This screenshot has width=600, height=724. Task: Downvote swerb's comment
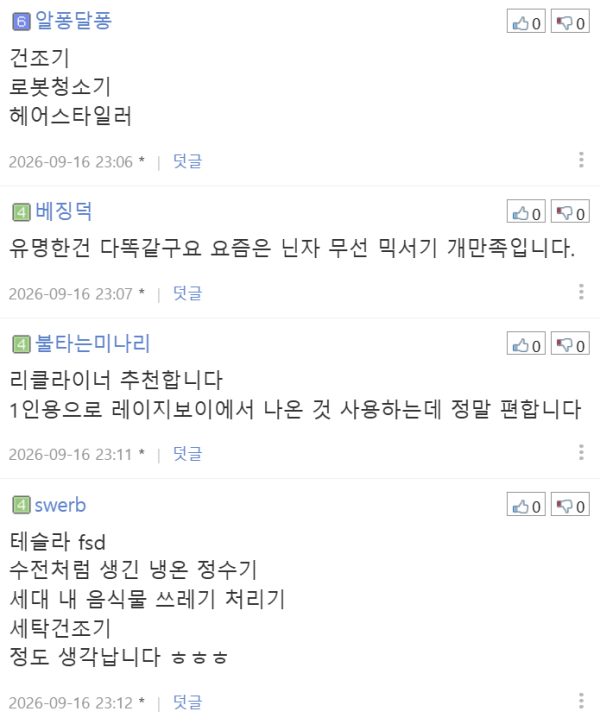pyautogui.click(x=570, y=504)
